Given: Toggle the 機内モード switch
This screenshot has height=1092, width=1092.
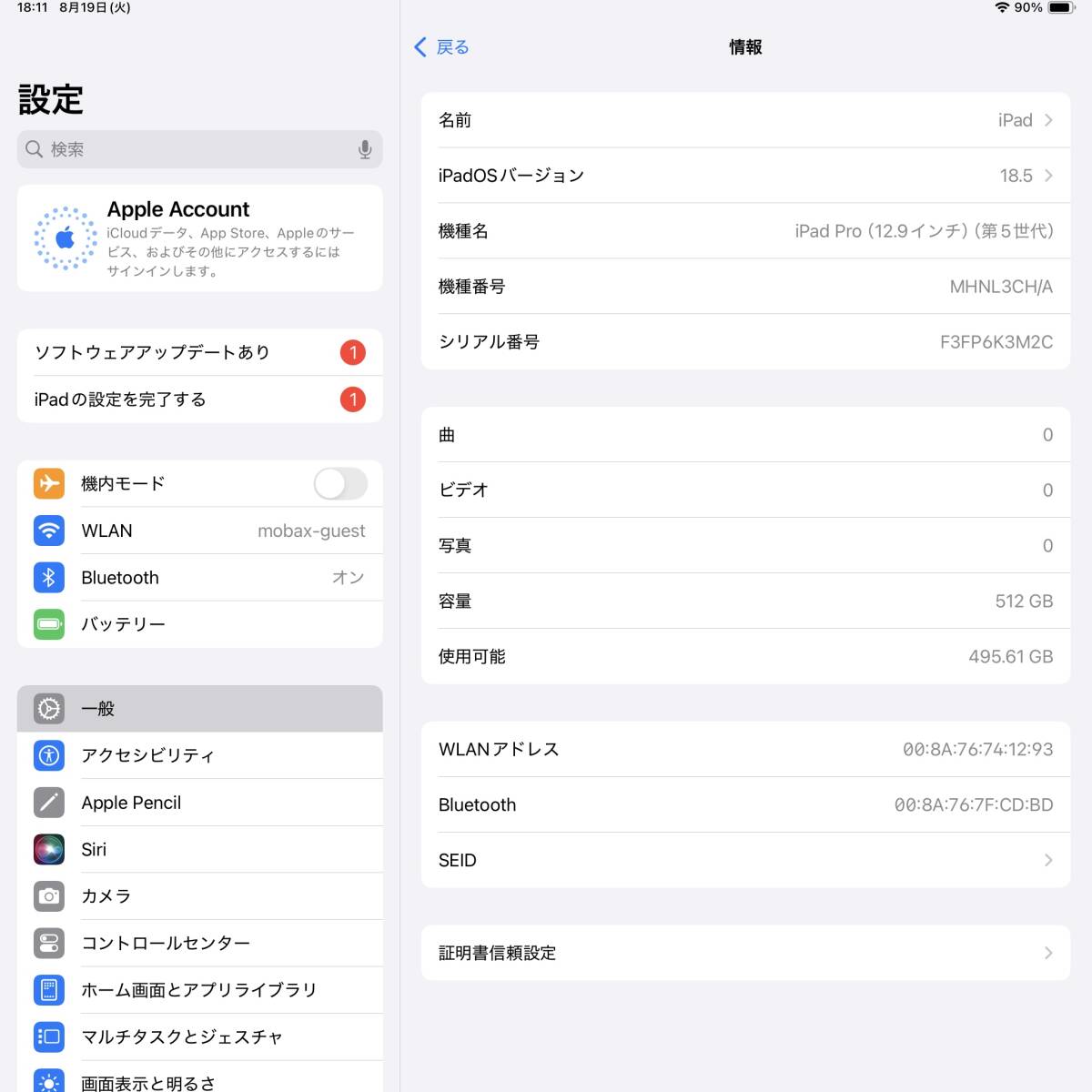Looking at the screenshot, I should 340,484.
